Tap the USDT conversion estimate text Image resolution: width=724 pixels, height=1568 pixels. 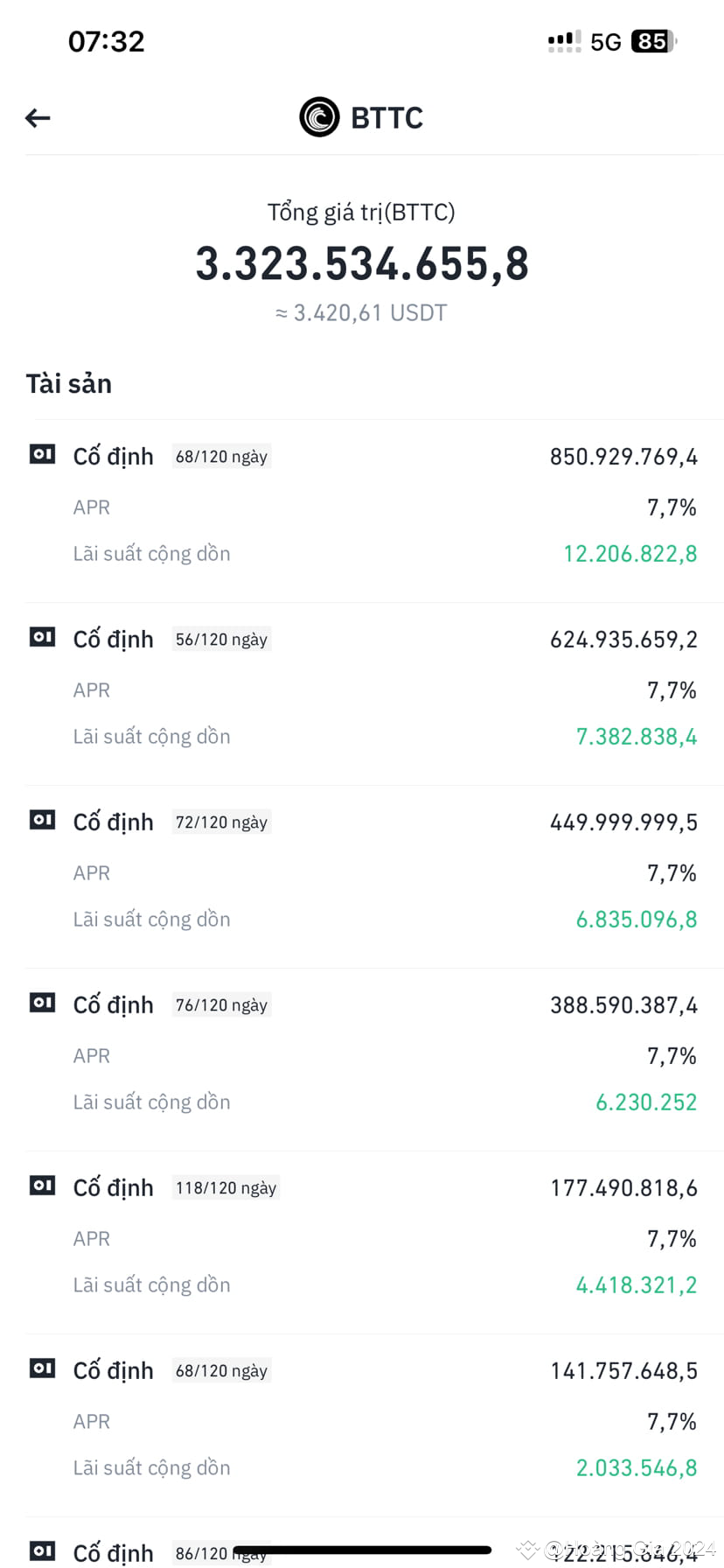(362, 312)
